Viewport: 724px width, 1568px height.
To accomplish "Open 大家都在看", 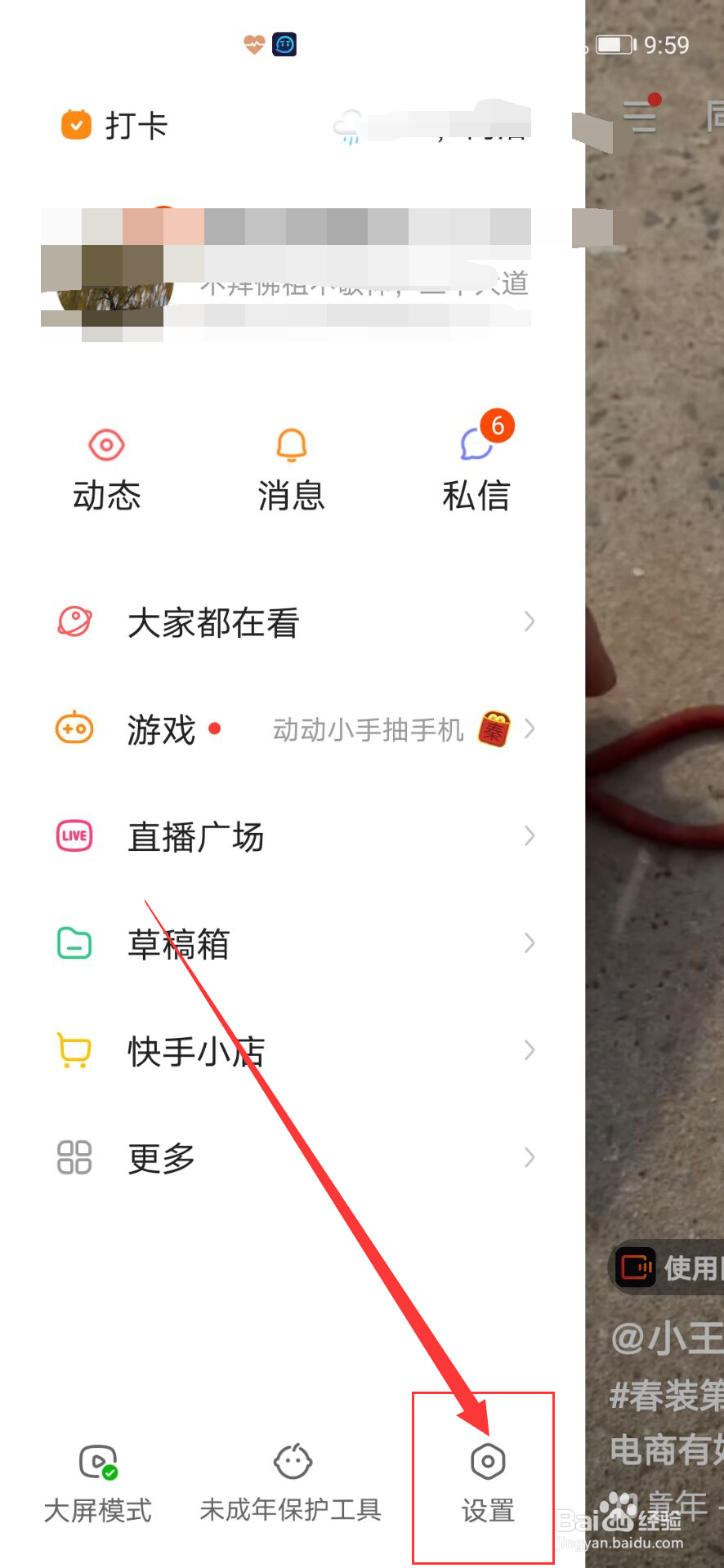I will pos(293,622).
